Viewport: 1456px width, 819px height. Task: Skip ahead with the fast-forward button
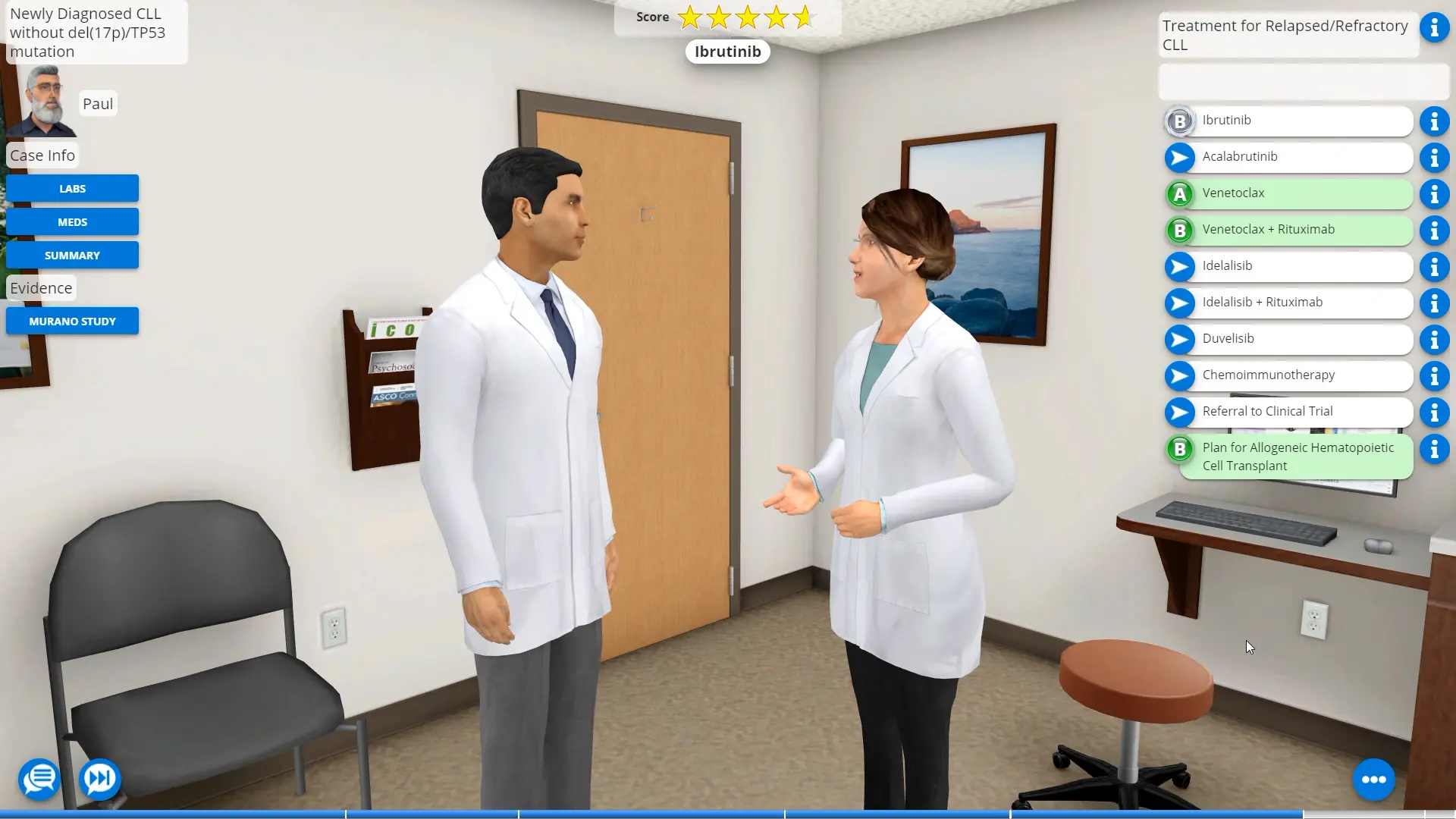pos(99,779)
